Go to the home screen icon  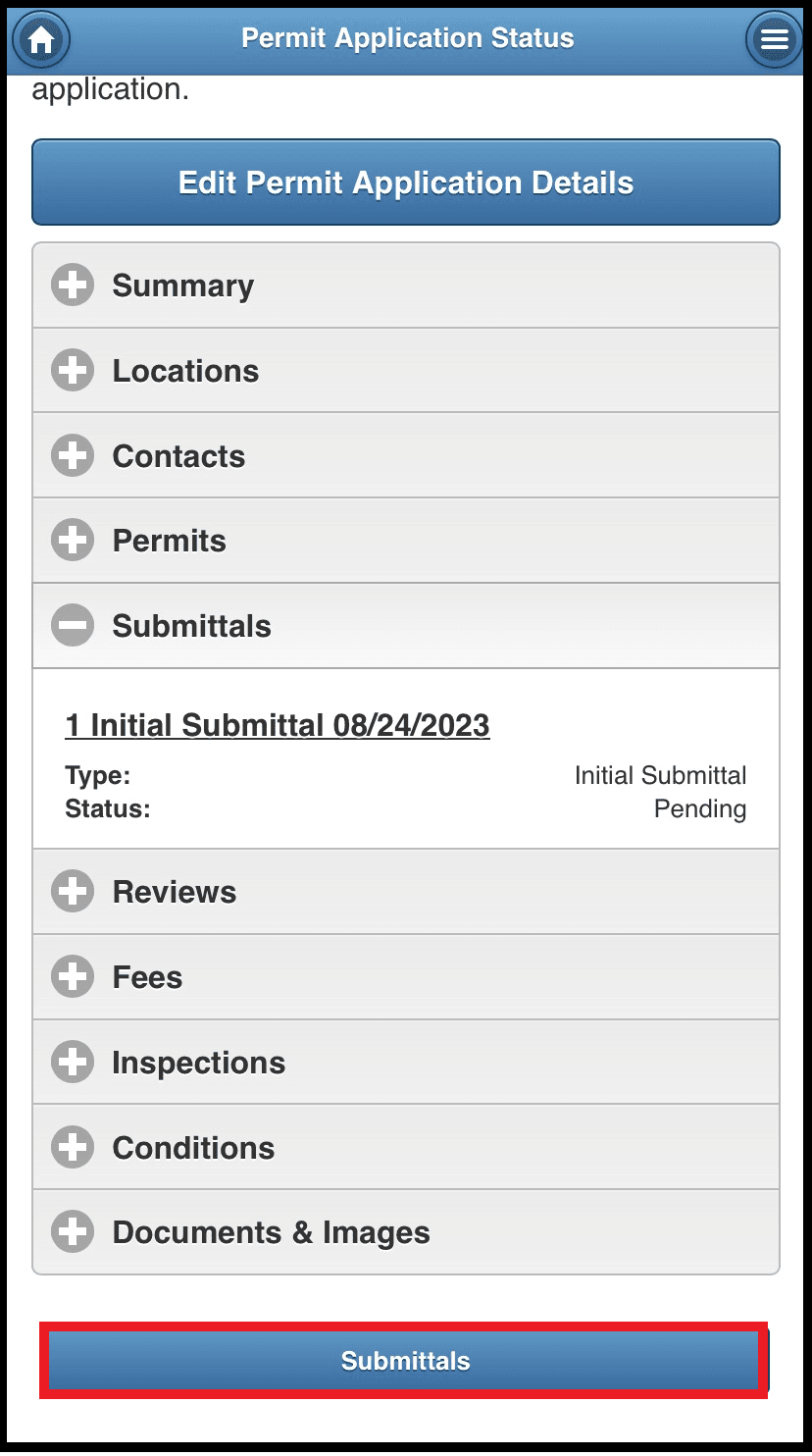41,39
